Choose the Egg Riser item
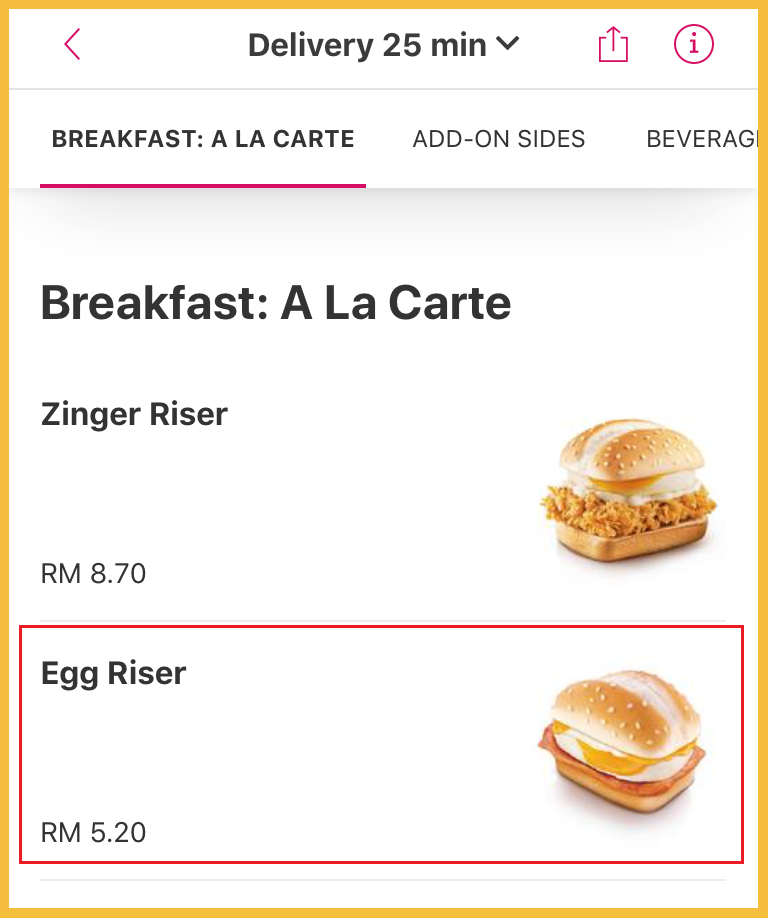Viewport: 768px width, 918px height. coord(380,744)
